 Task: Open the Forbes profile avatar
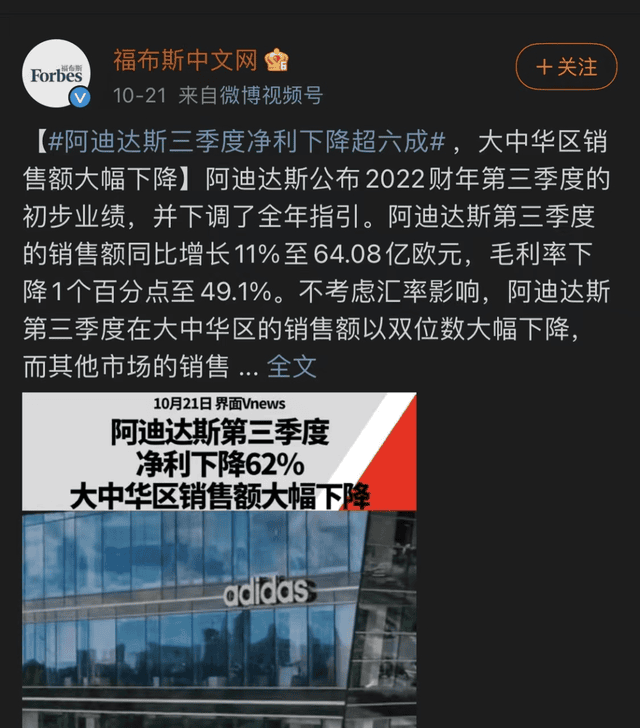click(x=57, y=75)
